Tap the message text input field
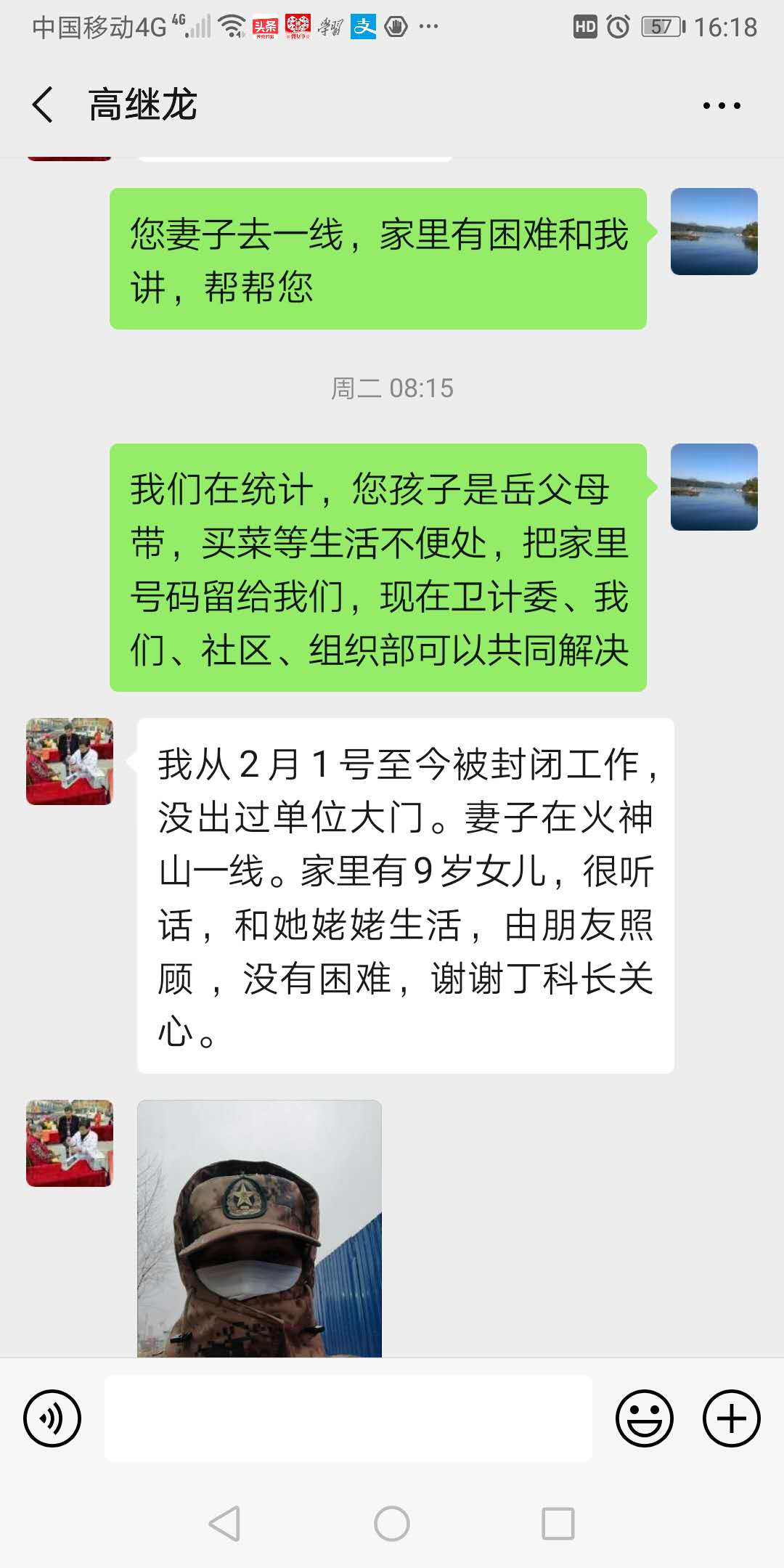Image resolution: width=784 pixels, height=1568 pixels. (x=348, y=1418)
